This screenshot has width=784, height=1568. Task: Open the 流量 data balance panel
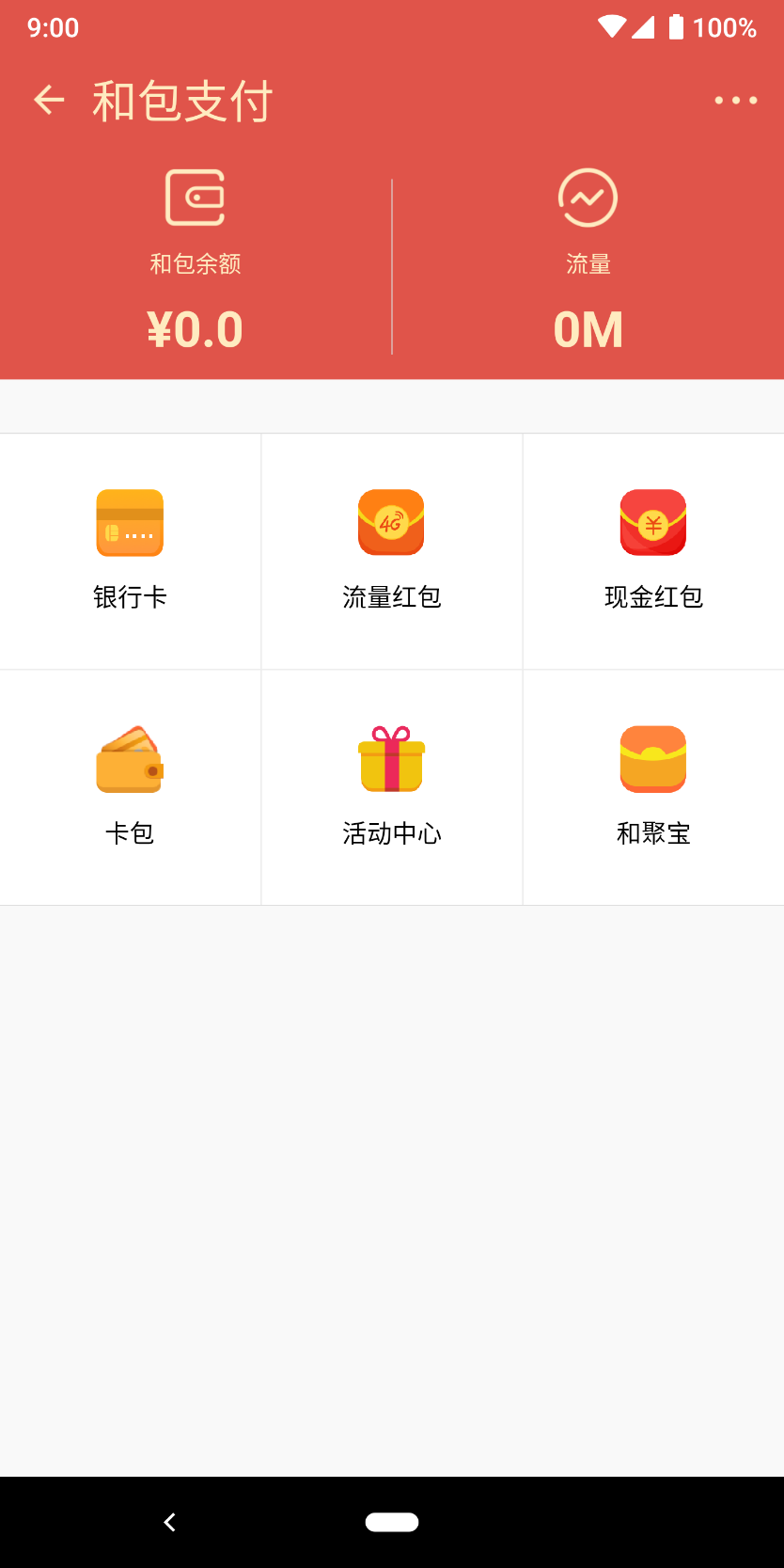click(x=588, y=261)
